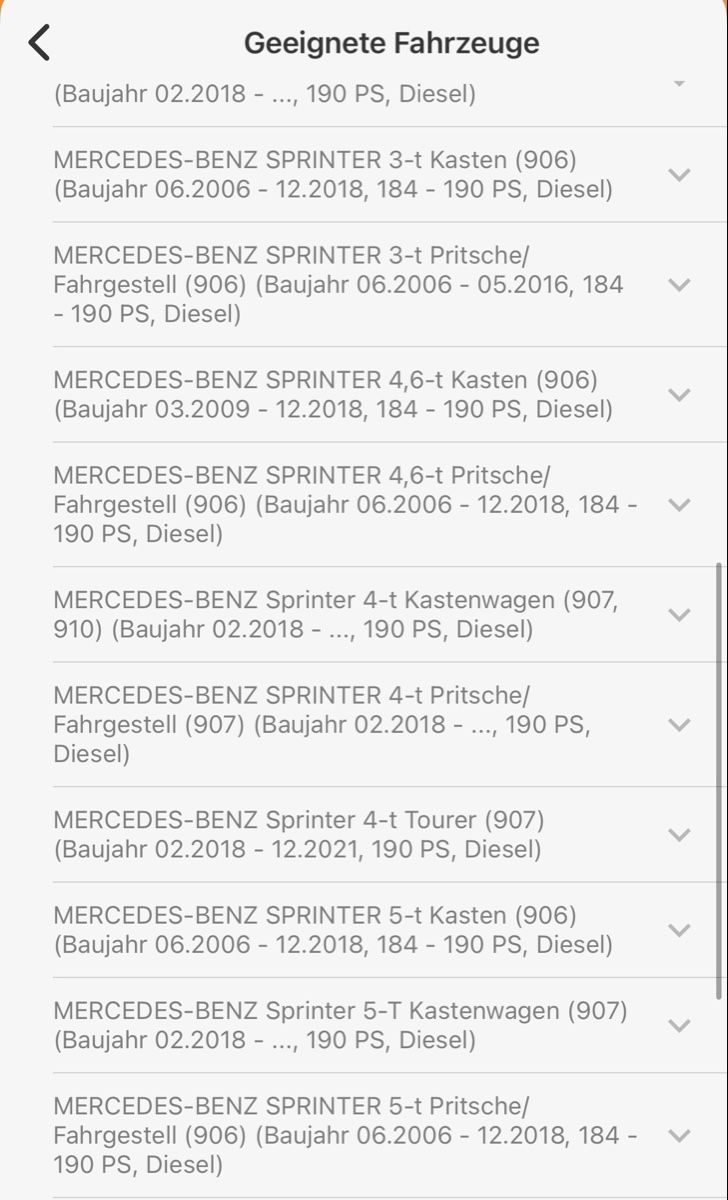Screen dimensions: 728x1200
Task: Open SPRINTER 4,6-t Kasten (906) details
Action: click(x=679, y=395)
